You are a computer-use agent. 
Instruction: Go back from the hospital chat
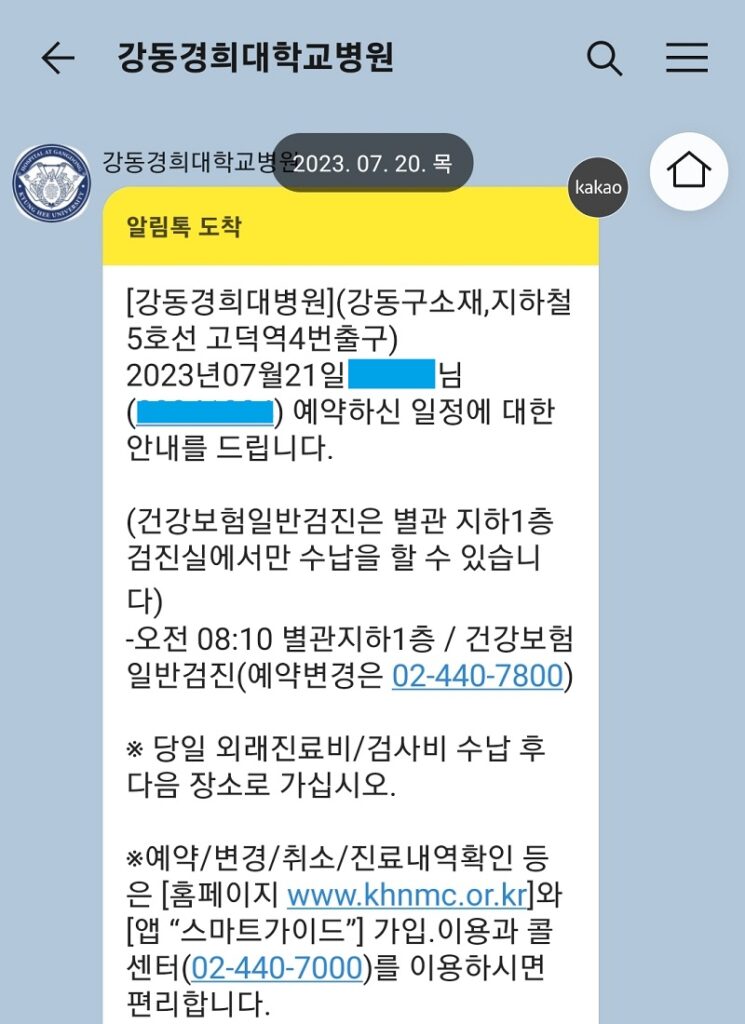(57, 59)
